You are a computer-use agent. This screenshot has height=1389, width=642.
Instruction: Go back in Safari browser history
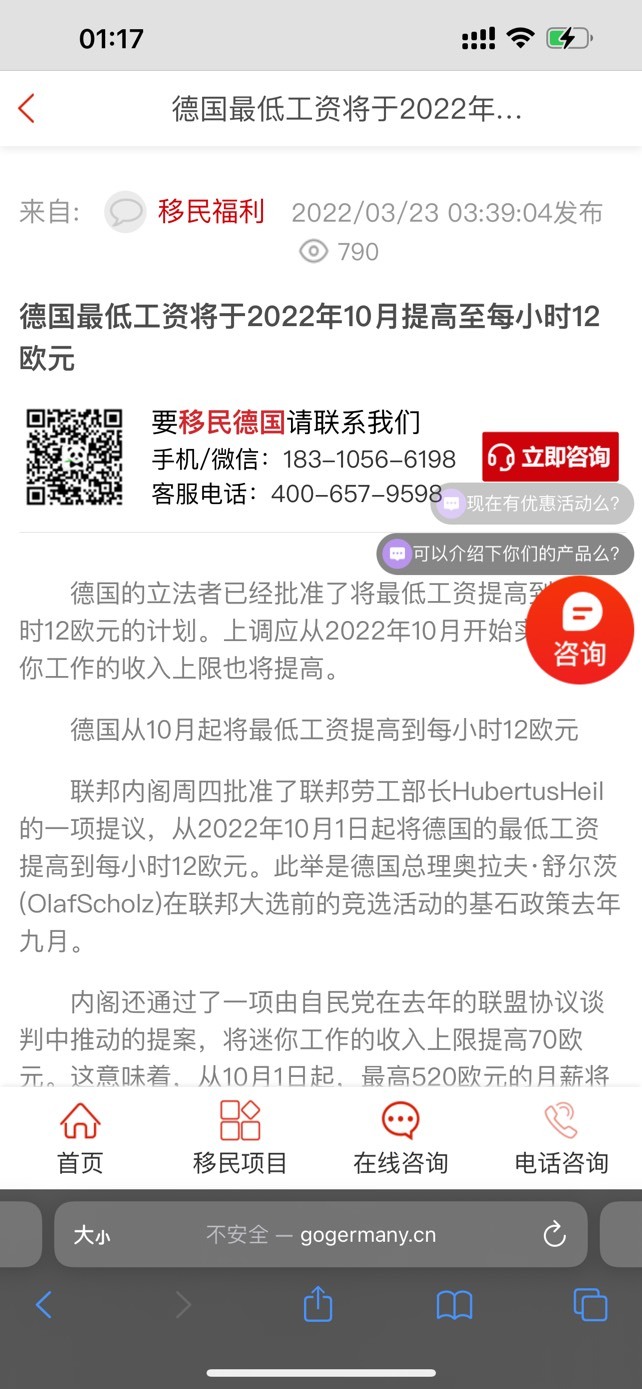tap(44, 1305)
